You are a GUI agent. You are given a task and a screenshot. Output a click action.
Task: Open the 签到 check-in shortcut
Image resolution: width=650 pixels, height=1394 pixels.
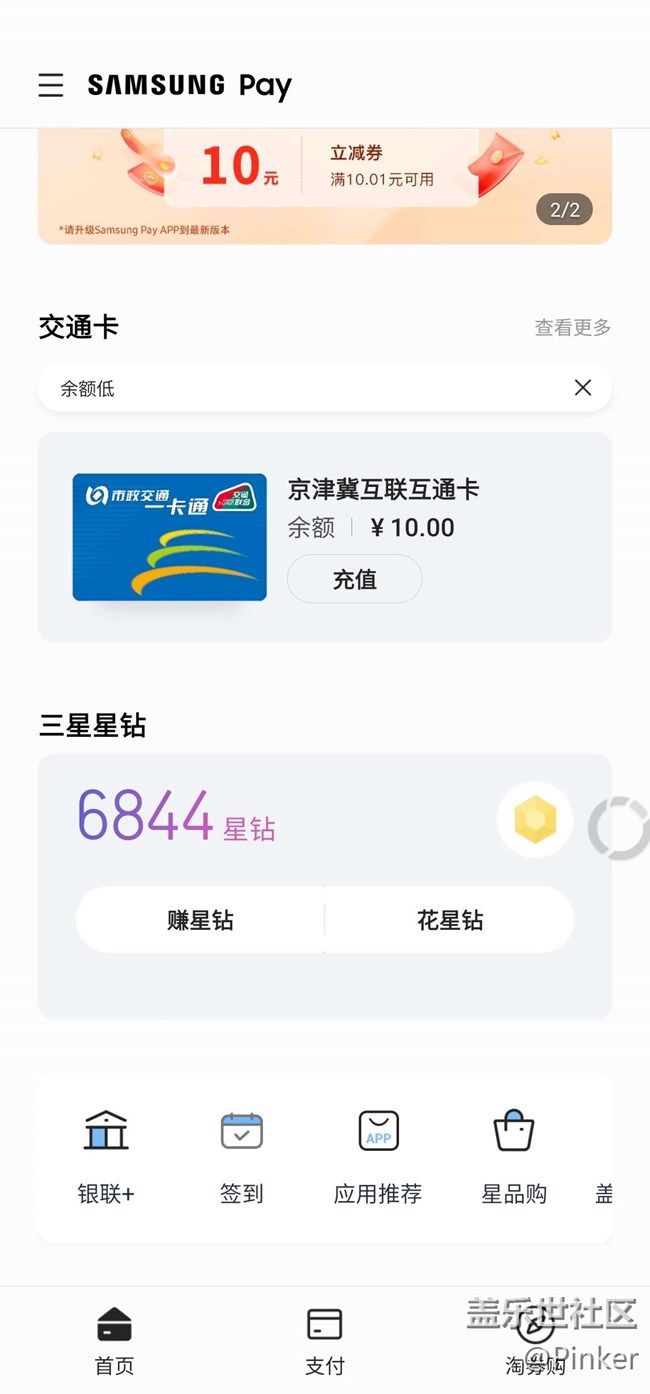click(x=241, y=1157)
